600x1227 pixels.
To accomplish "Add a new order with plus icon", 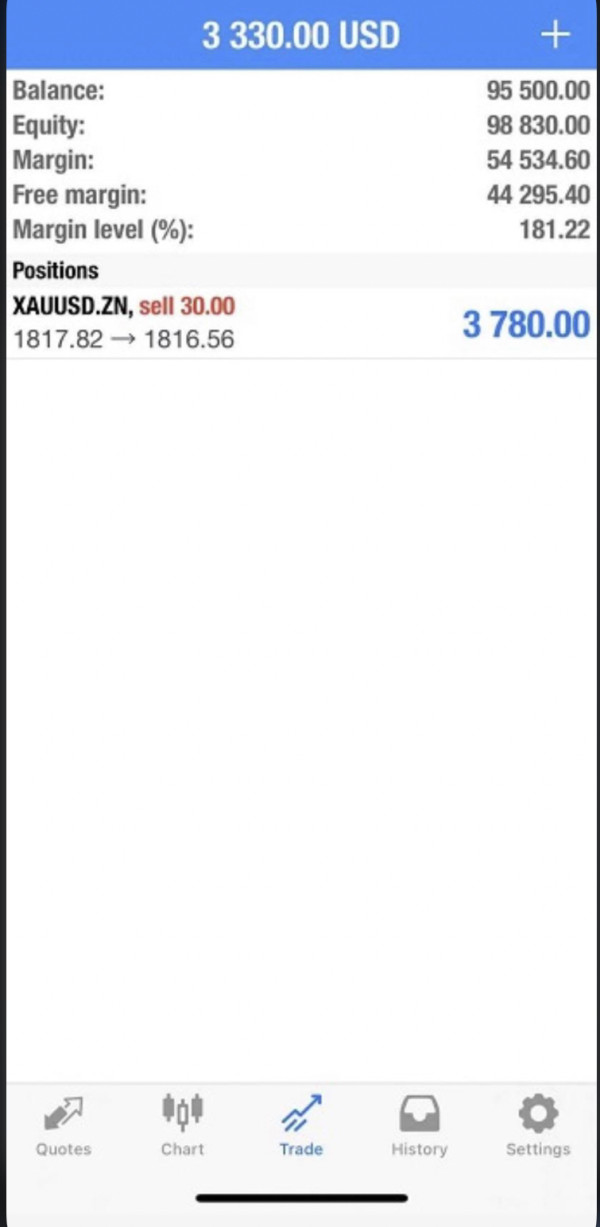I will [555, 35].
